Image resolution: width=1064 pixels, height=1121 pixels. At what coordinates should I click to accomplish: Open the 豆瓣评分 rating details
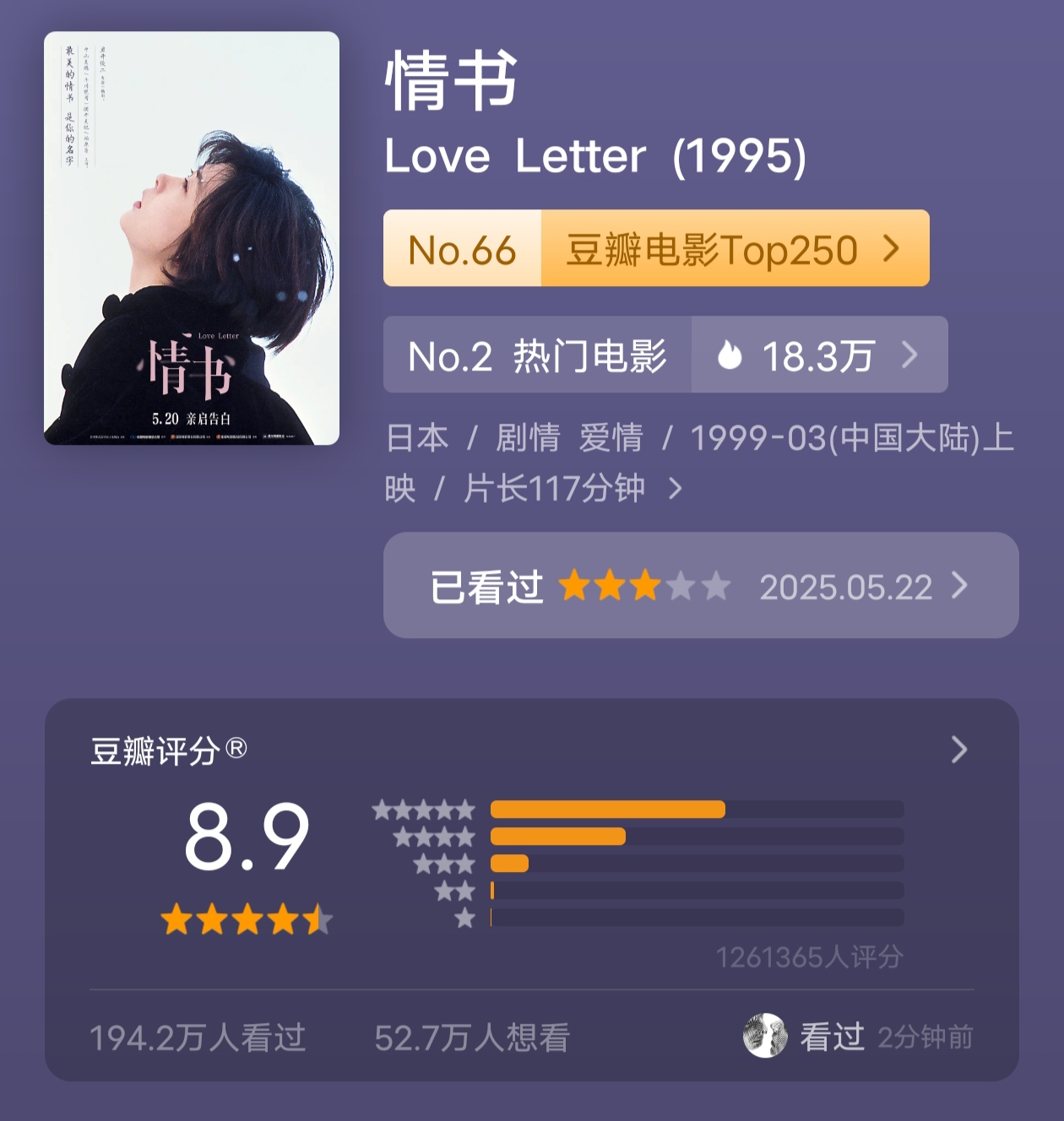click(x=958, y=750)
